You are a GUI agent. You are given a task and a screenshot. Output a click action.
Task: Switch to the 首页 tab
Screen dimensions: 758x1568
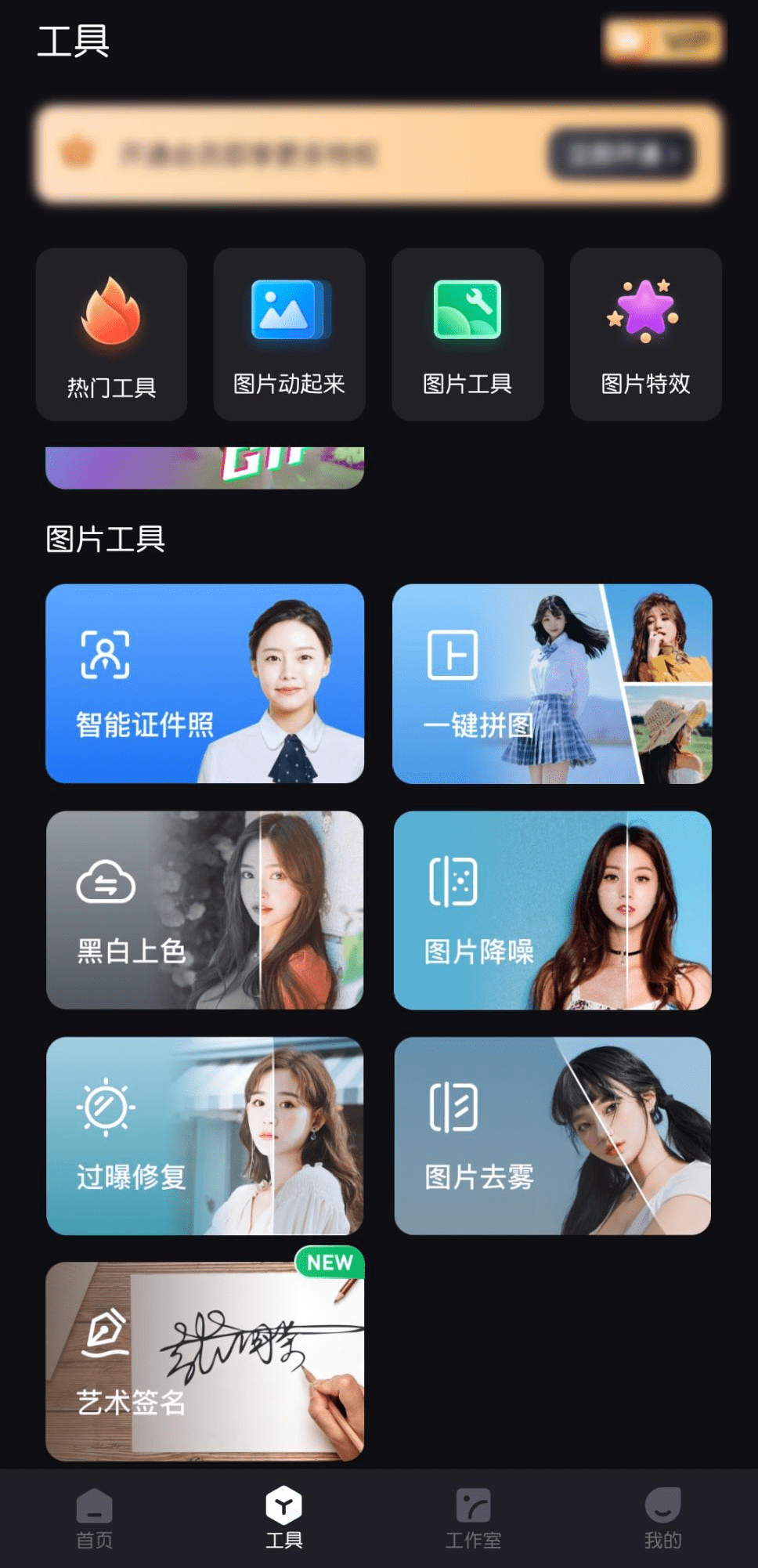94,1518
